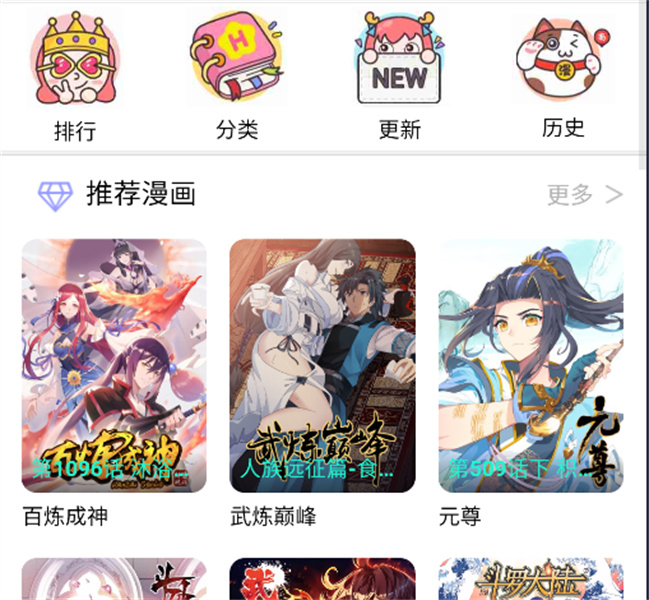Open the comic 元尊
This screenshot has height=600, width=649.
point(530,365)
